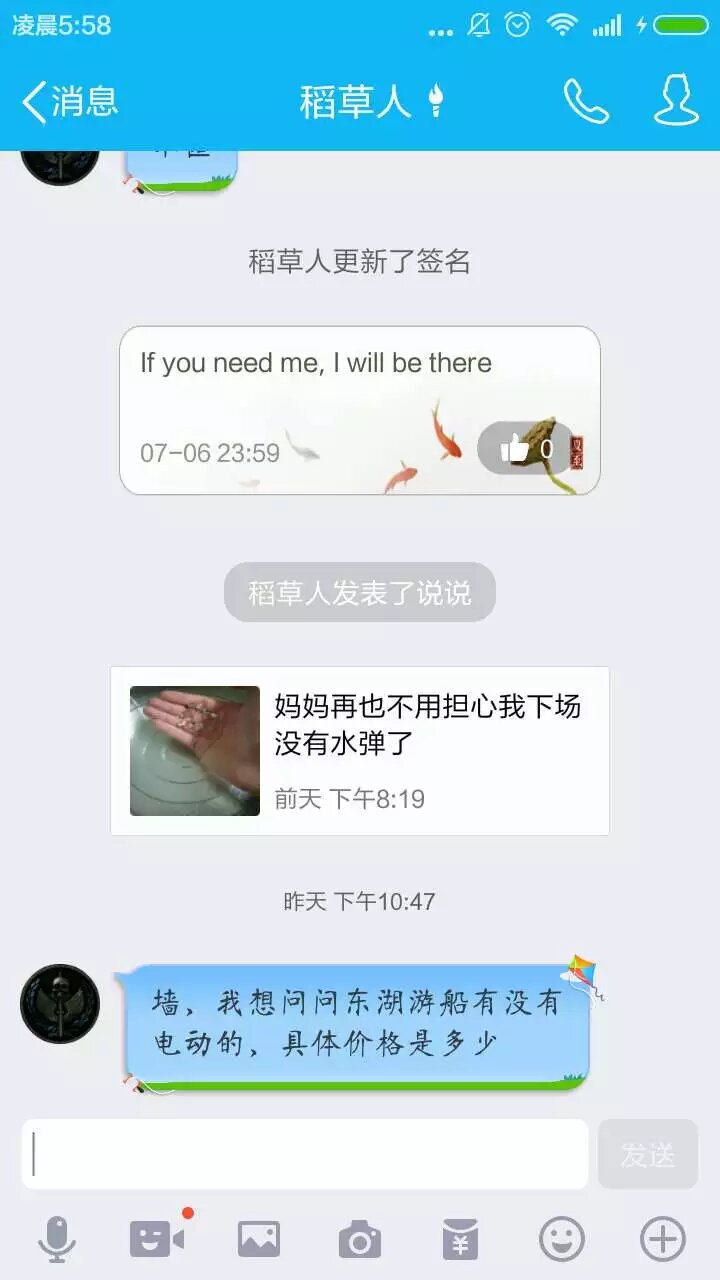This screenshot has width=720, height=1280.
Task: Send a red envelope
Action: tap(461, 1240)
